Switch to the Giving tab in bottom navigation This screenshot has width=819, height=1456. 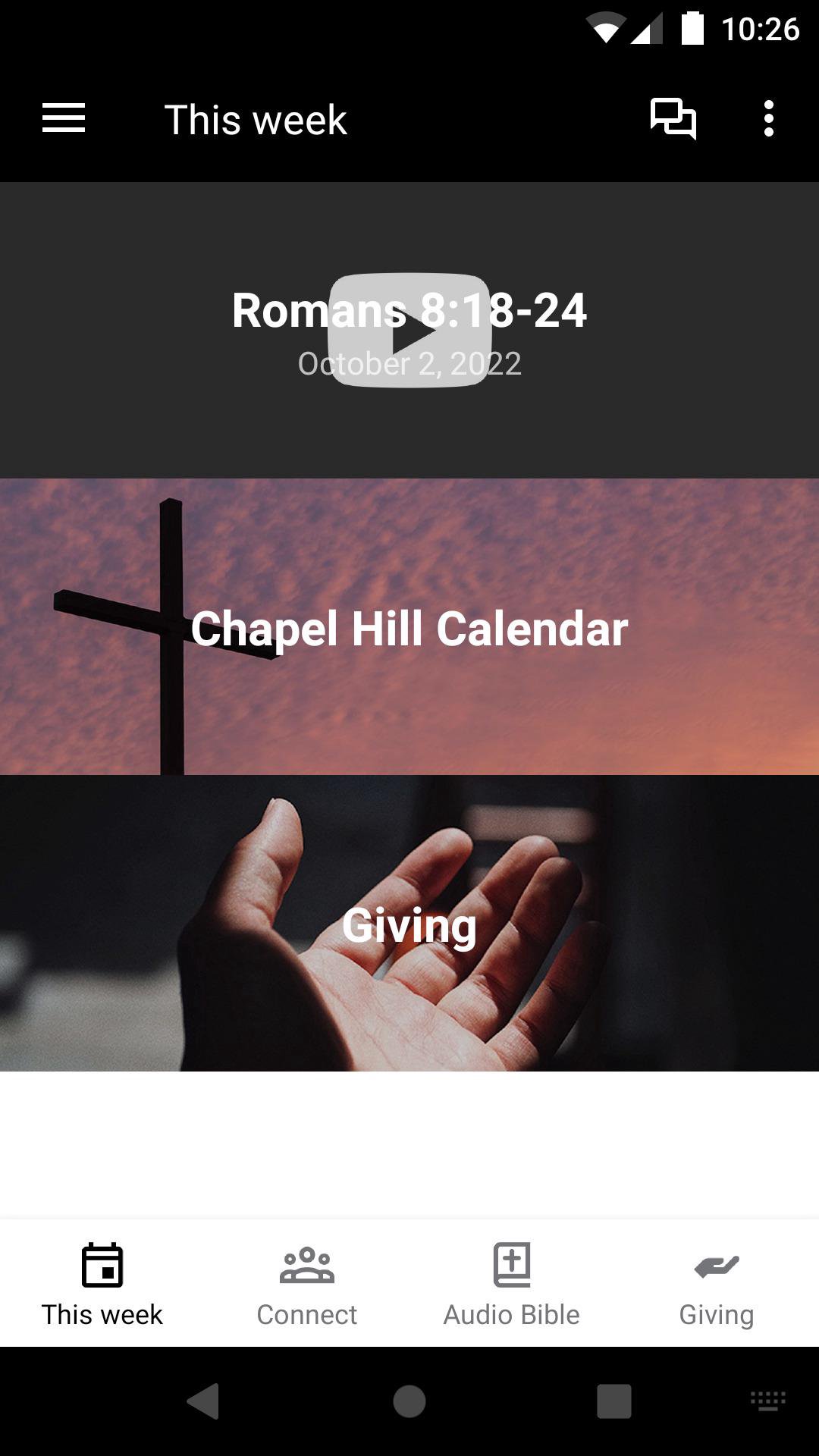(717, 1283)
